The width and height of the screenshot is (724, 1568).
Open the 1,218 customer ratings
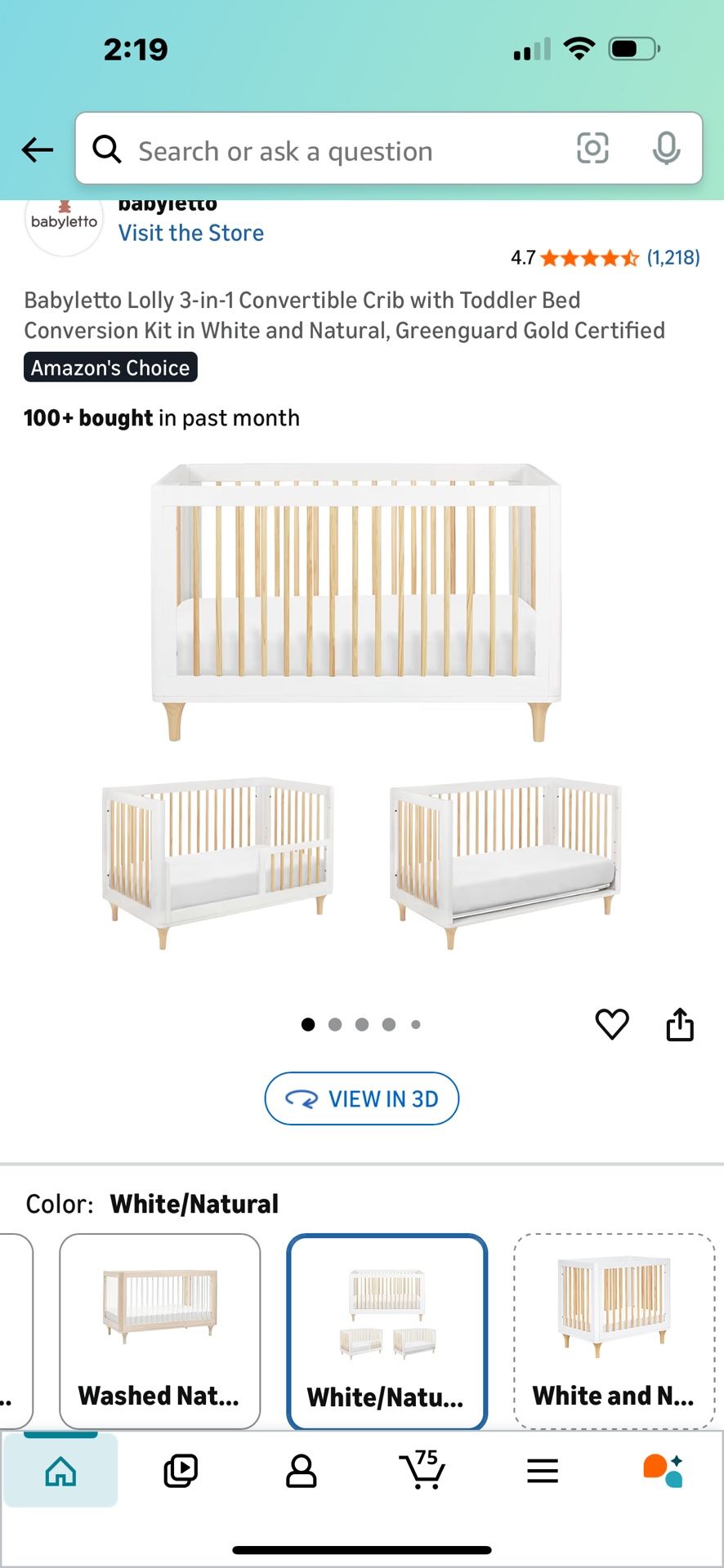click(x=673, y=258)
